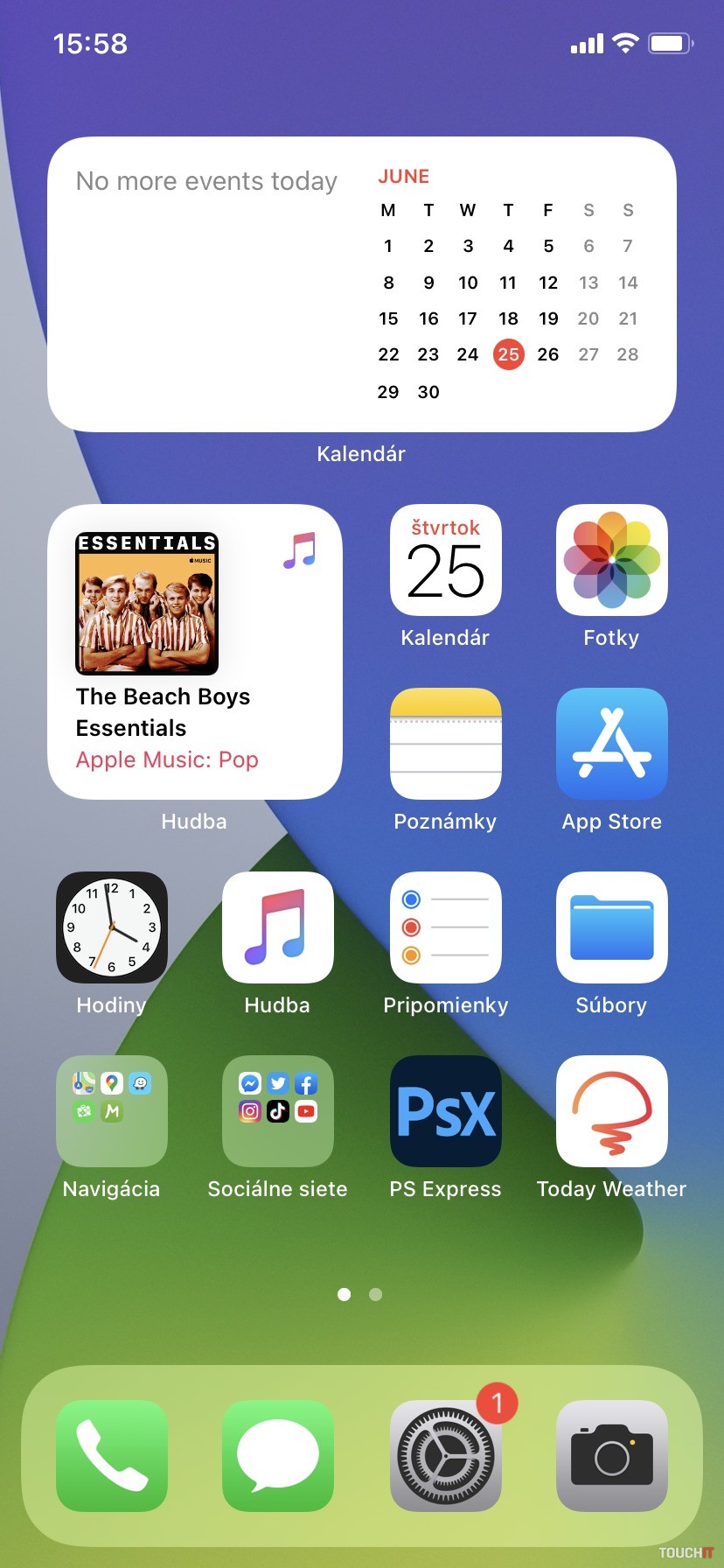Launch the Hudba music app icon
Screen dimensions: 724x1568
pyautogui.click(x=277, y=927)
